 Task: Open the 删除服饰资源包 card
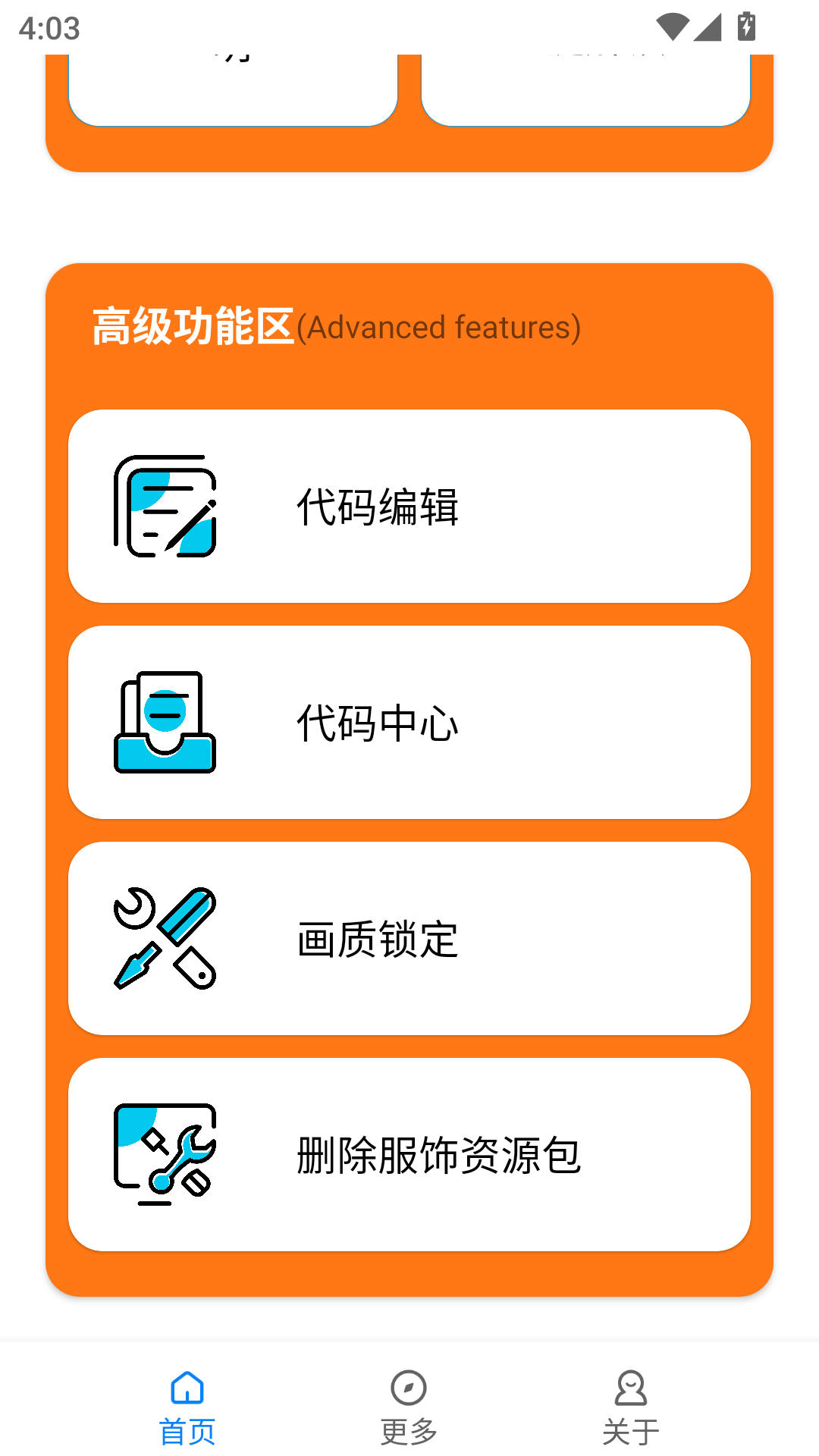(409, 1154)
